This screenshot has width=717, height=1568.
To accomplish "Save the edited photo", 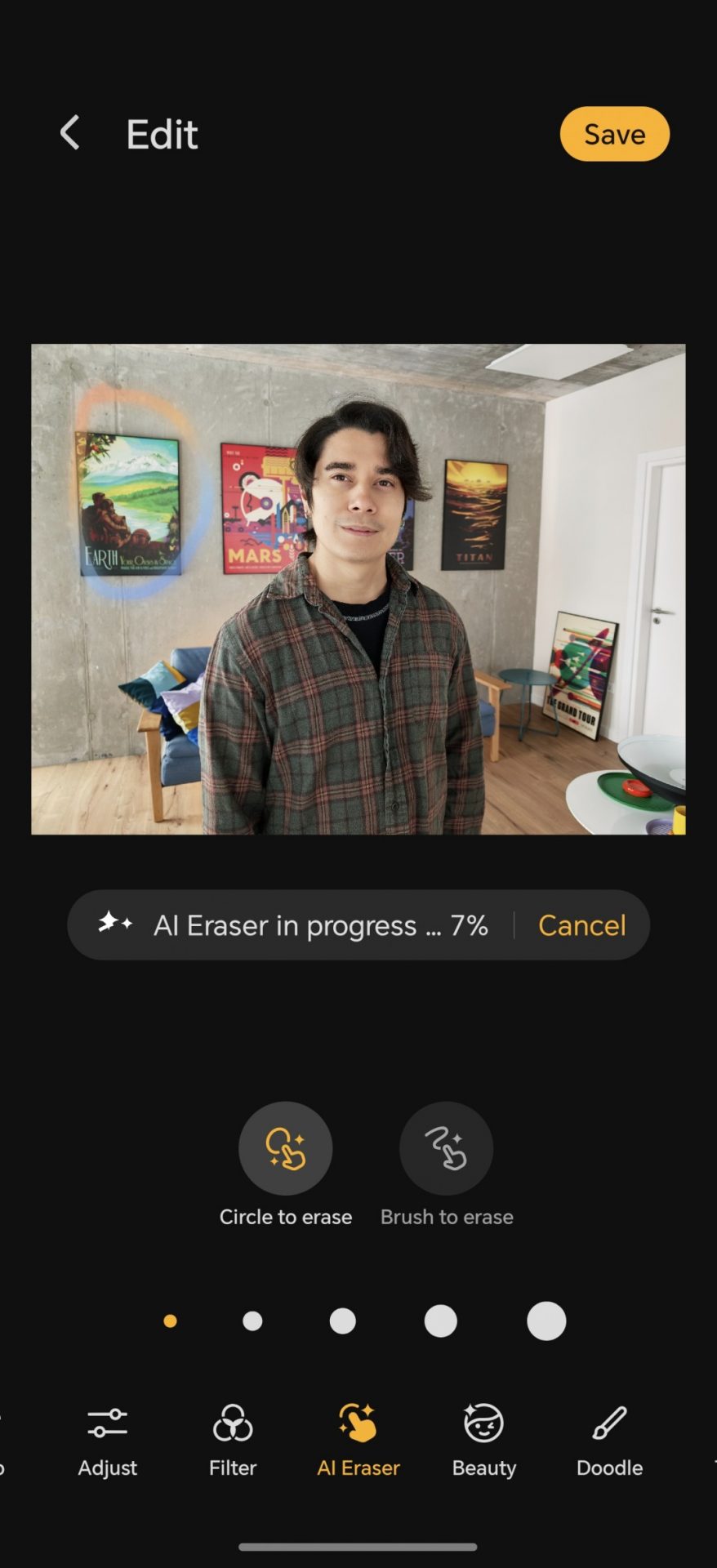I will (x=614, y=134).
